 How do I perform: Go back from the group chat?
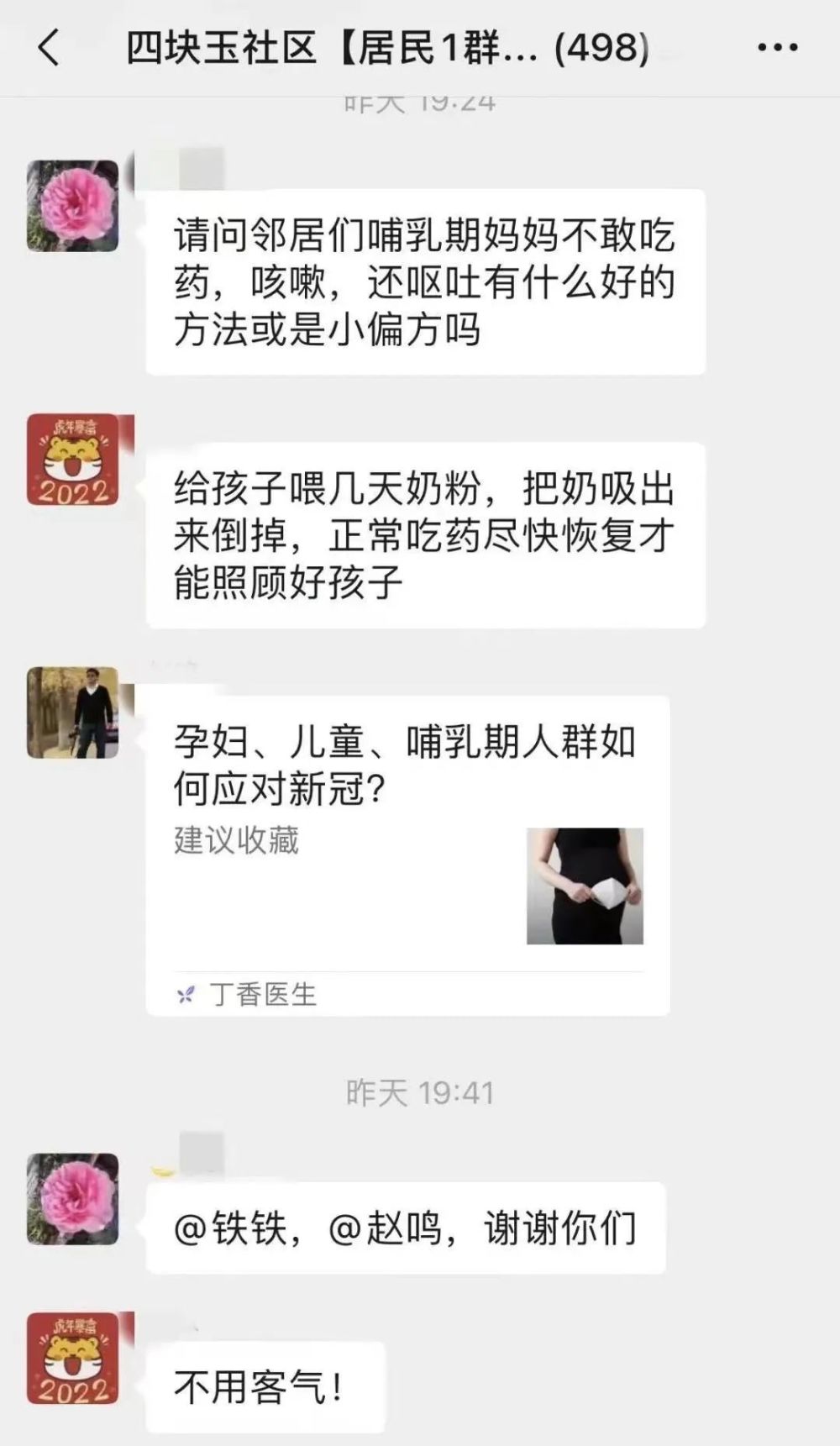pos(49,47)
